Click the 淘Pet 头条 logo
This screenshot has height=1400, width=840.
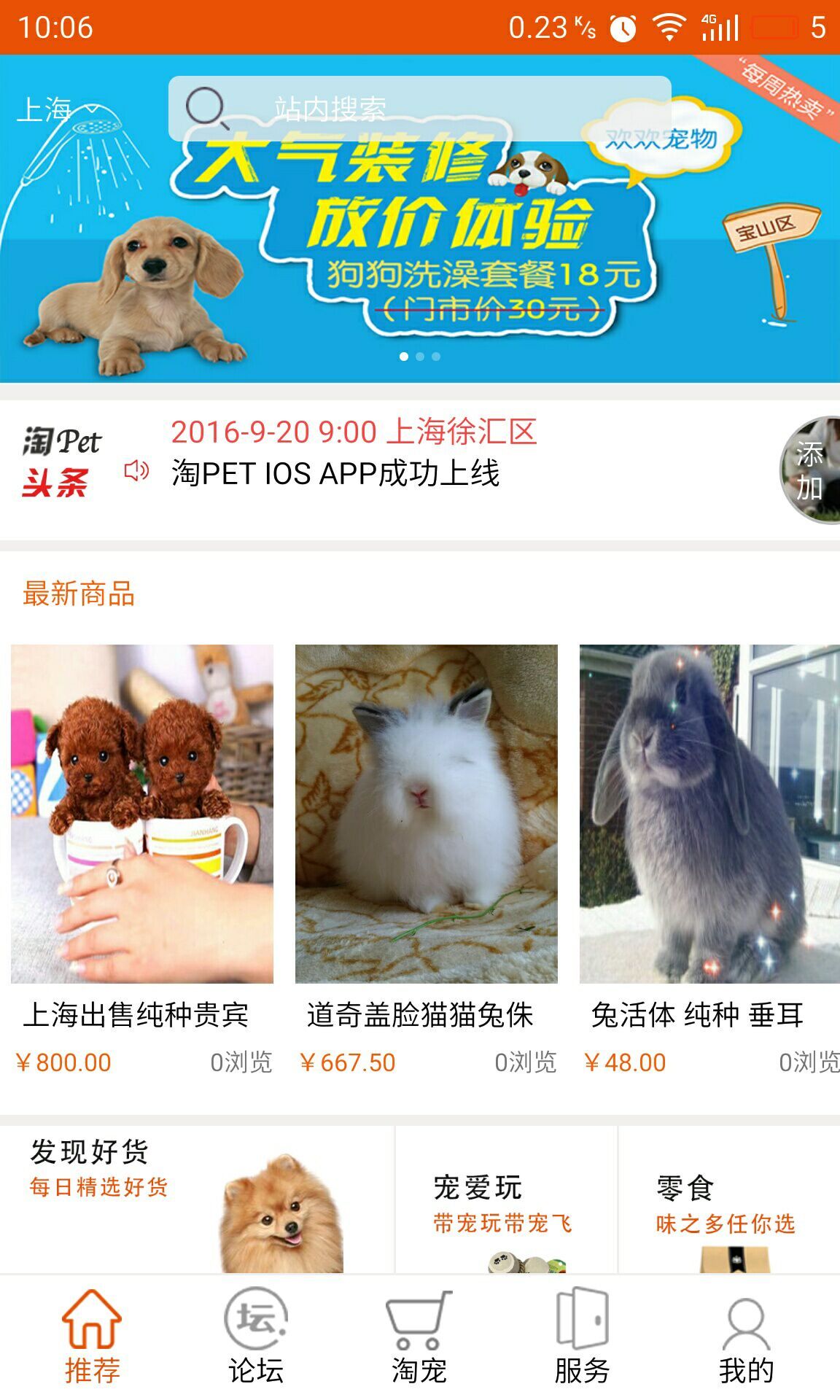[x=62, y=458]
